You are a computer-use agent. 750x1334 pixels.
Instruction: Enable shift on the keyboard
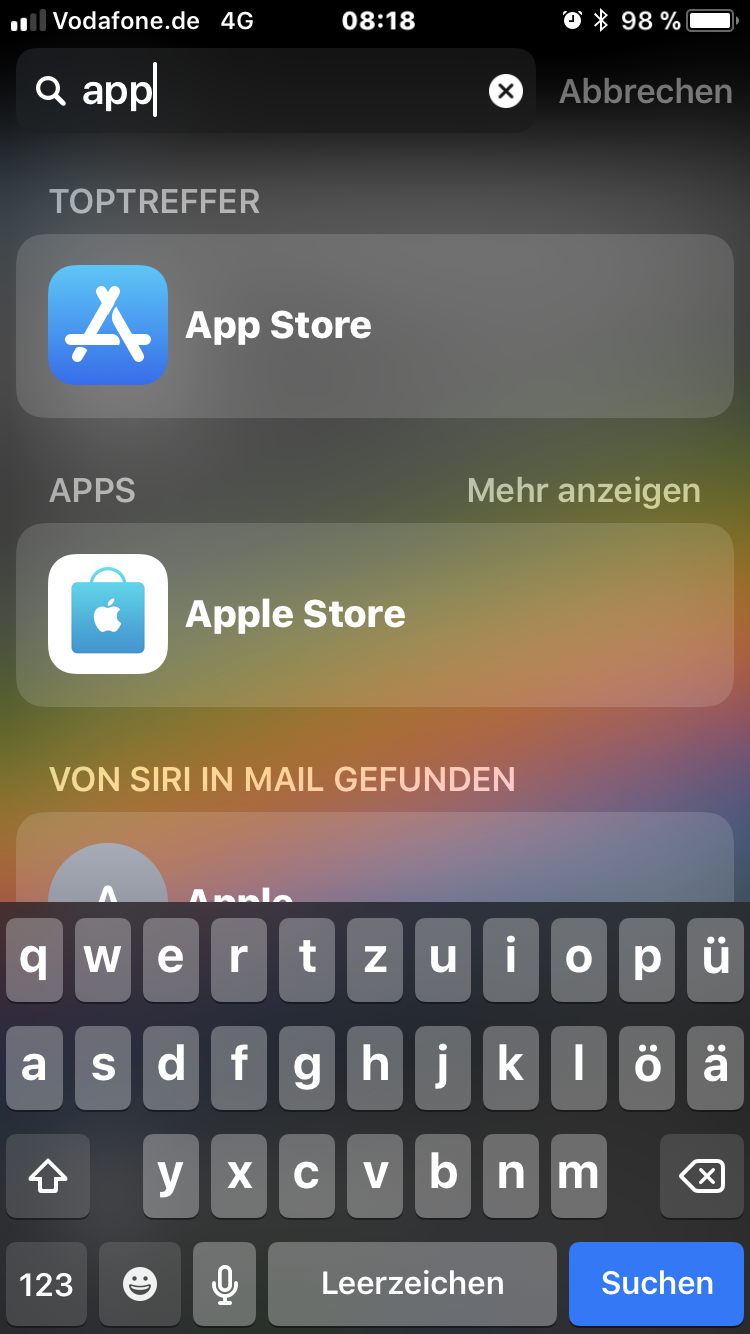[x=48, y=1176]
